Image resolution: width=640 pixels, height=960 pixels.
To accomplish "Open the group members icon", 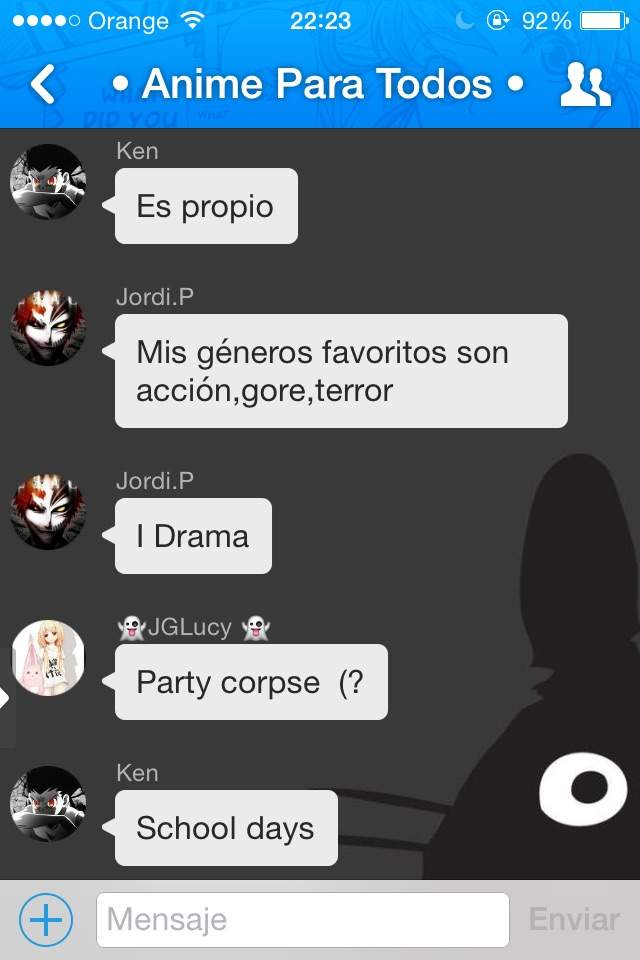I will click(584, 85).
